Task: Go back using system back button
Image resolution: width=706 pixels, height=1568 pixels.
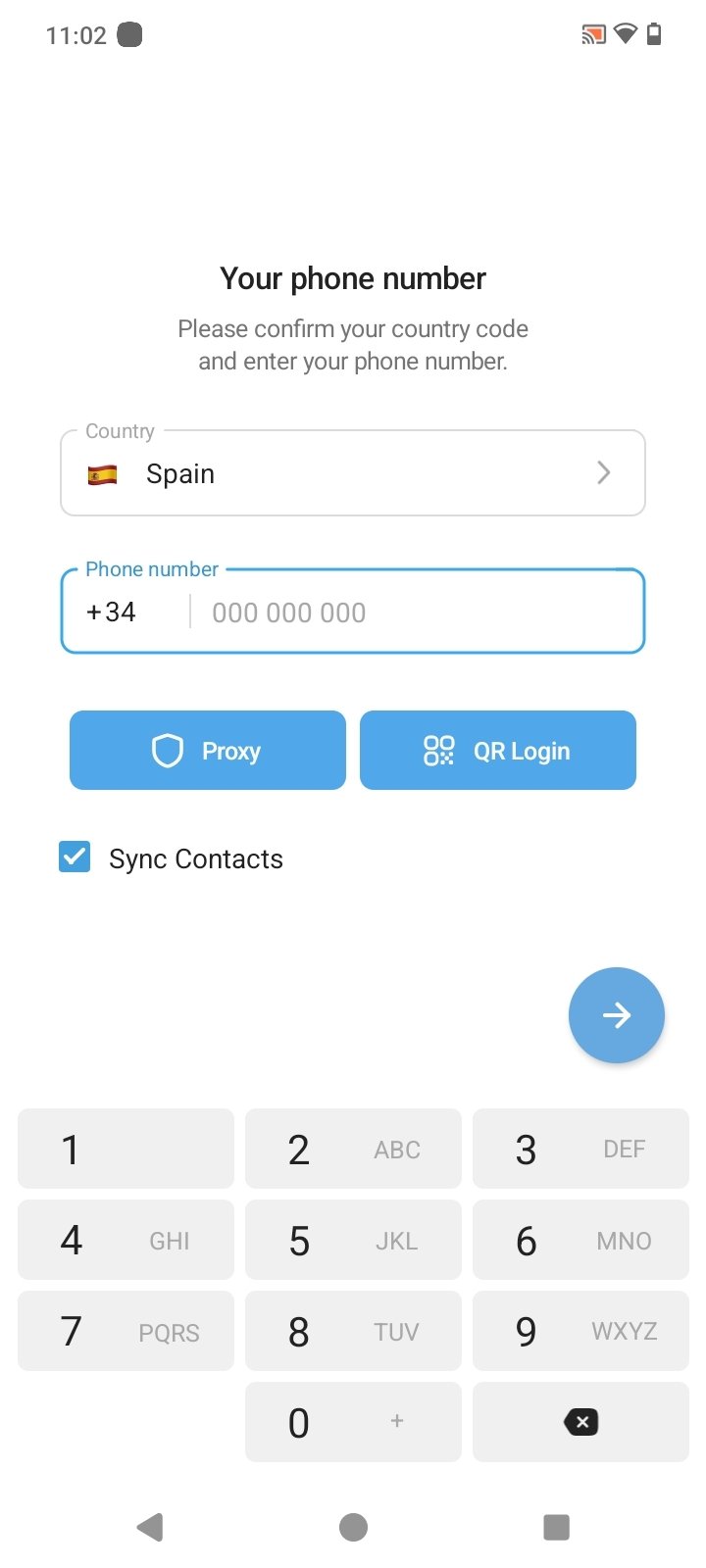Action: tap(150, 1527)
